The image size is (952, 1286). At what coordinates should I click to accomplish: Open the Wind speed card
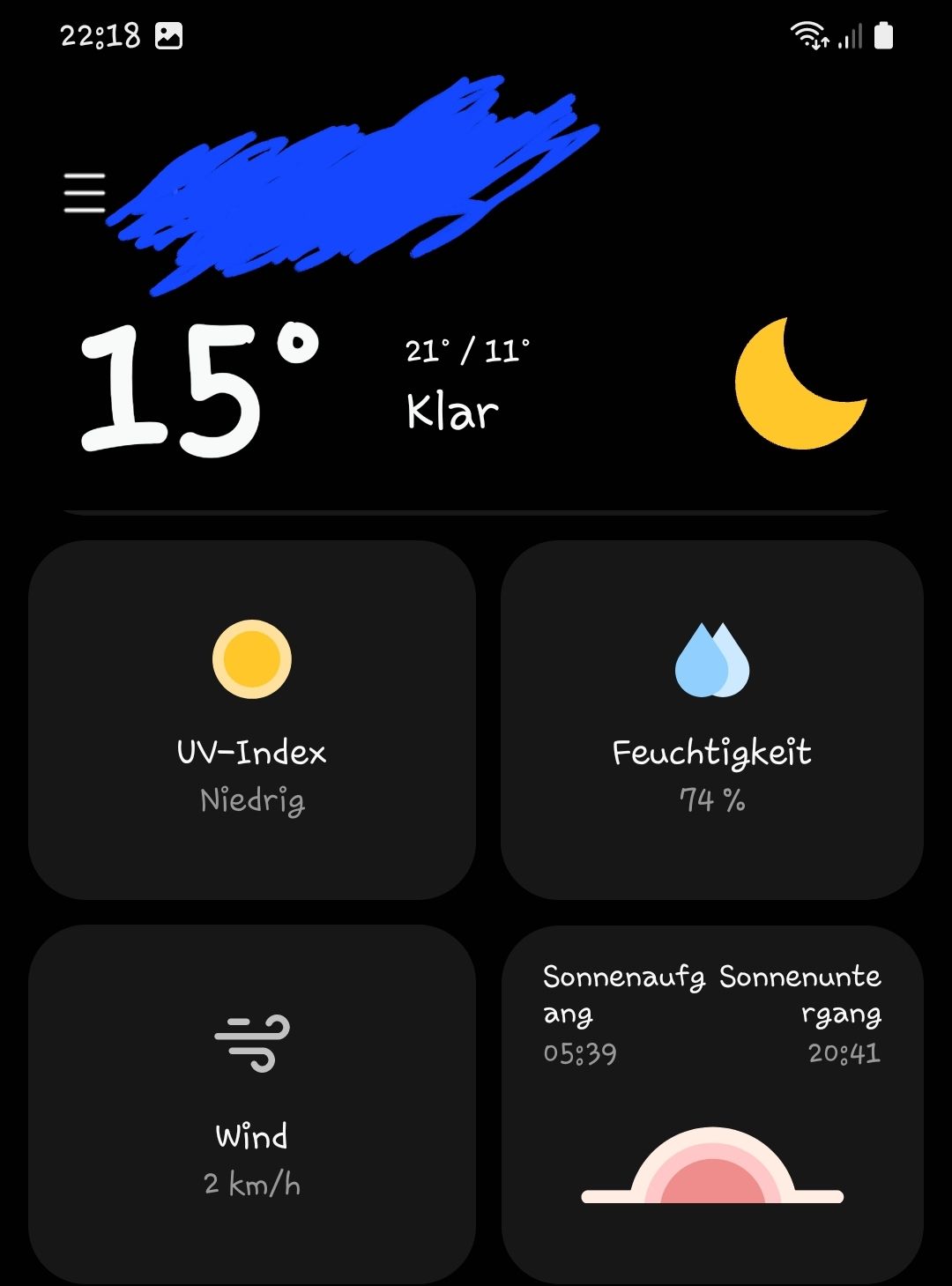[252, 1104]
